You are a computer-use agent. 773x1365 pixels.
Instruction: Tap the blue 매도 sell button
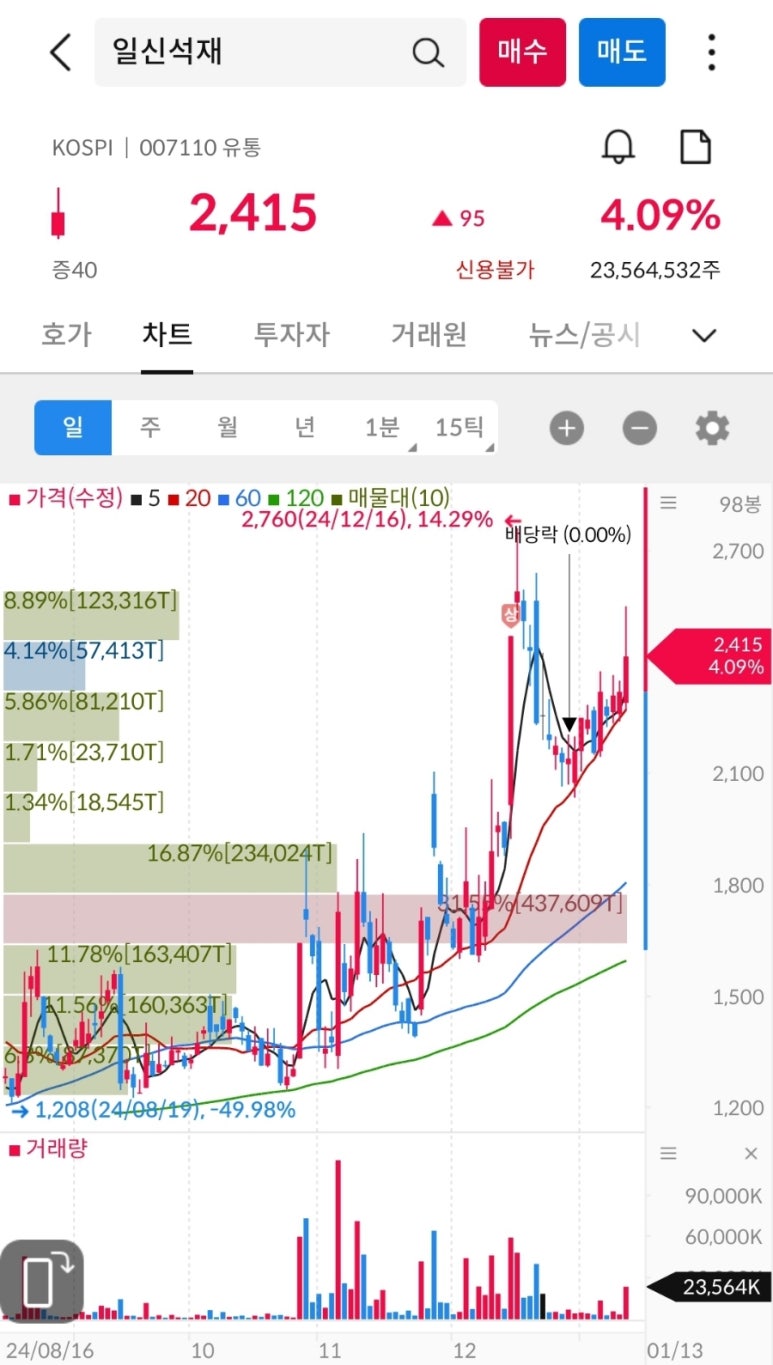(621, 52)
